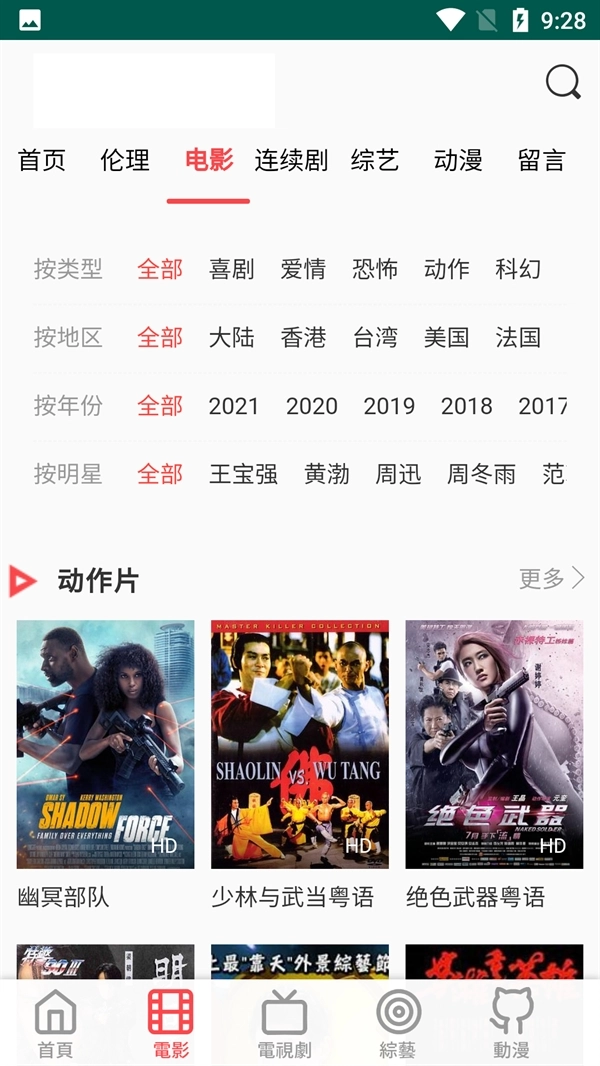Open the movie 幽冥部队
The image size is (600, 1066).
[105, 745]
